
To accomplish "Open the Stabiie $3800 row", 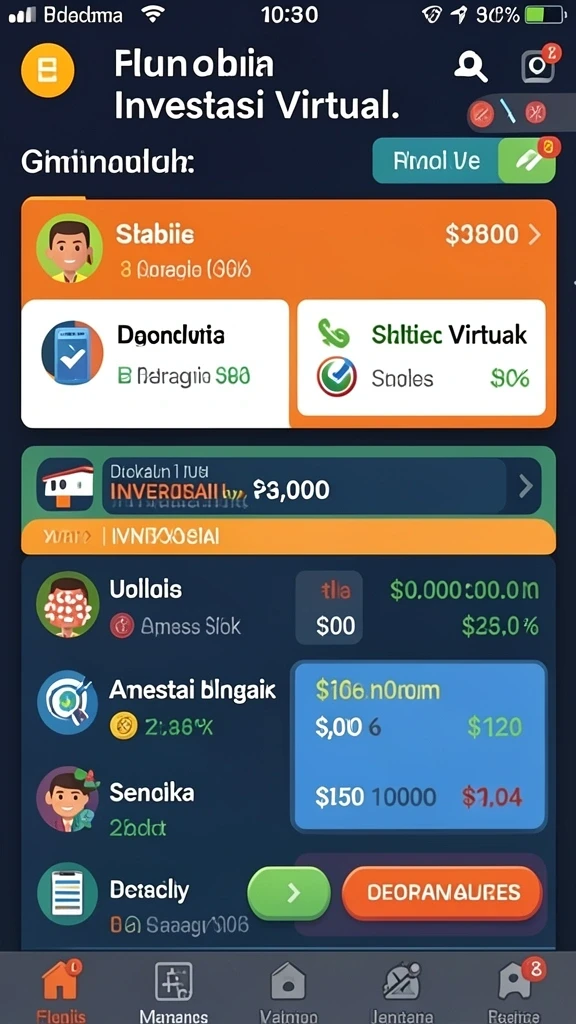I will (289, 248).
